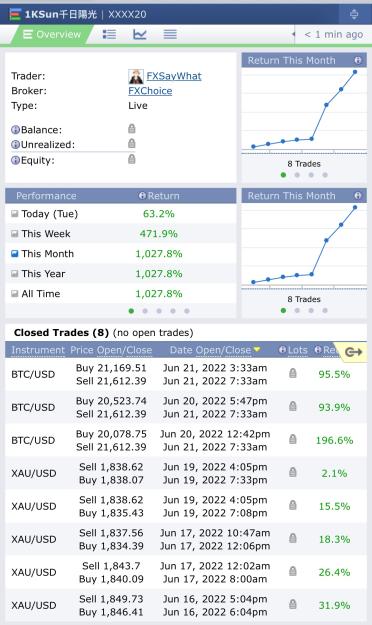Tap the yellow arrow icon on the trades header

353,352
